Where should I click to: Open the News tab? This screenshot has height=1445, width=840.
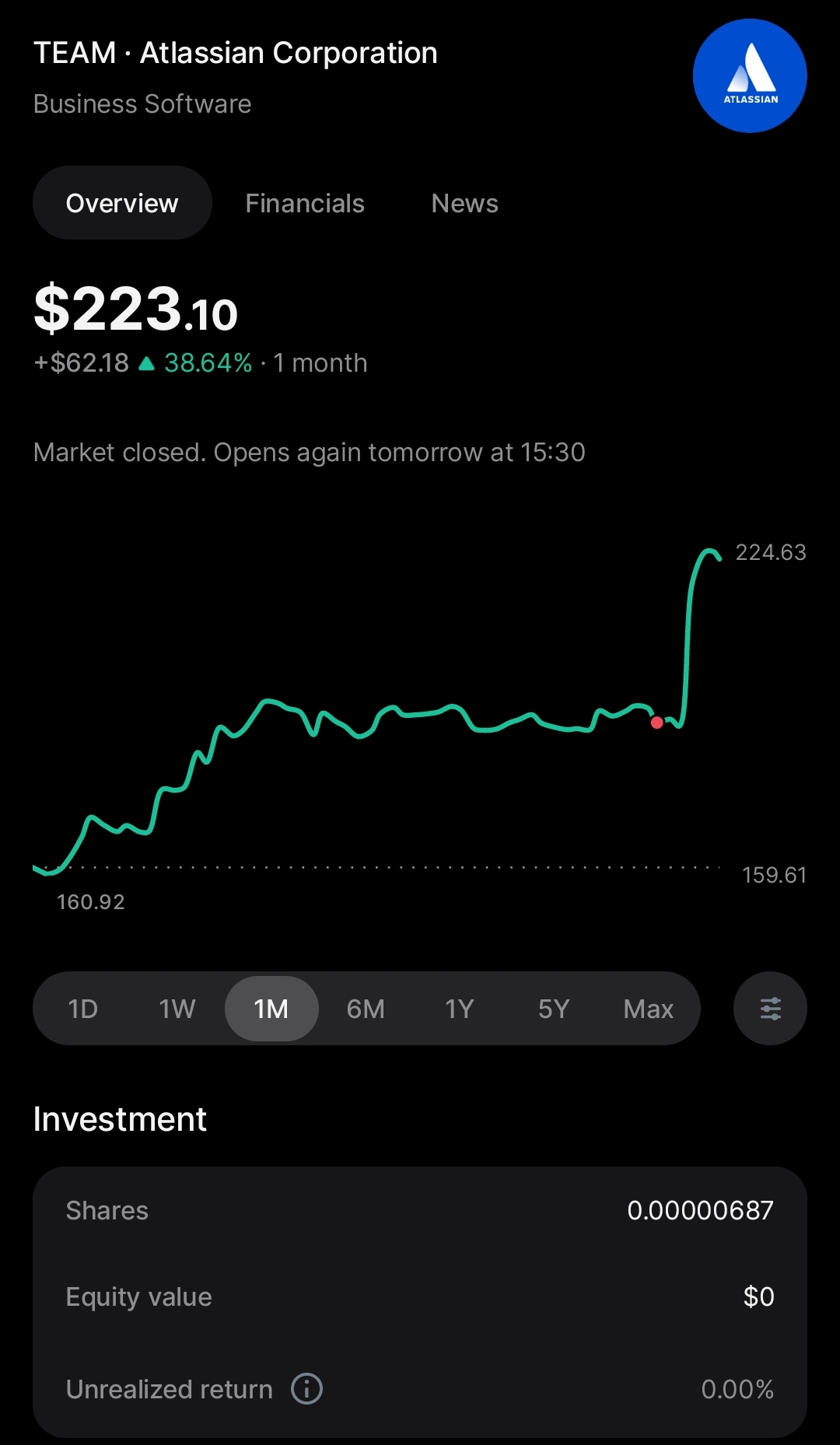[464, 203]
